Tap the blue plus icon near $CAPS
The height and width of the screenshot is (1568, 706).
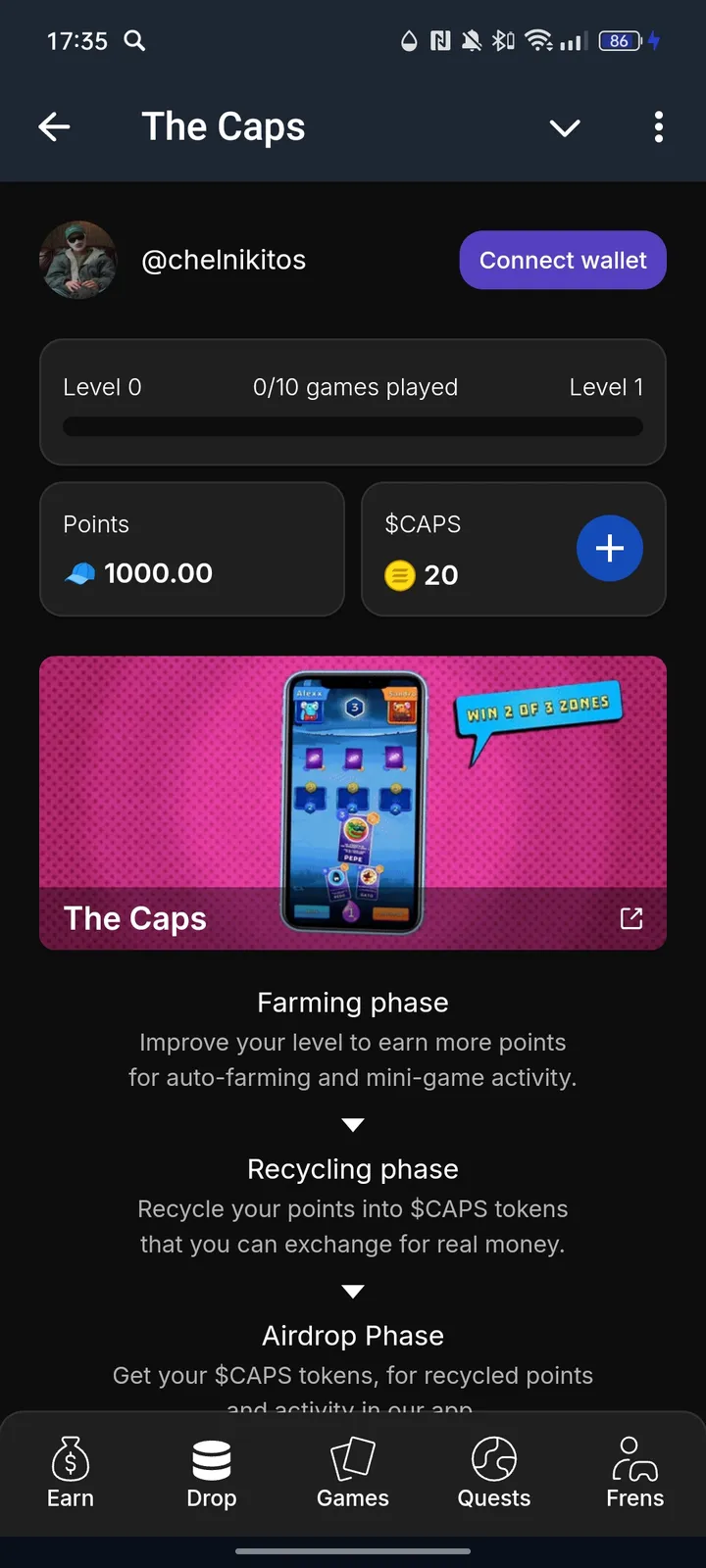tap(610, 549)
